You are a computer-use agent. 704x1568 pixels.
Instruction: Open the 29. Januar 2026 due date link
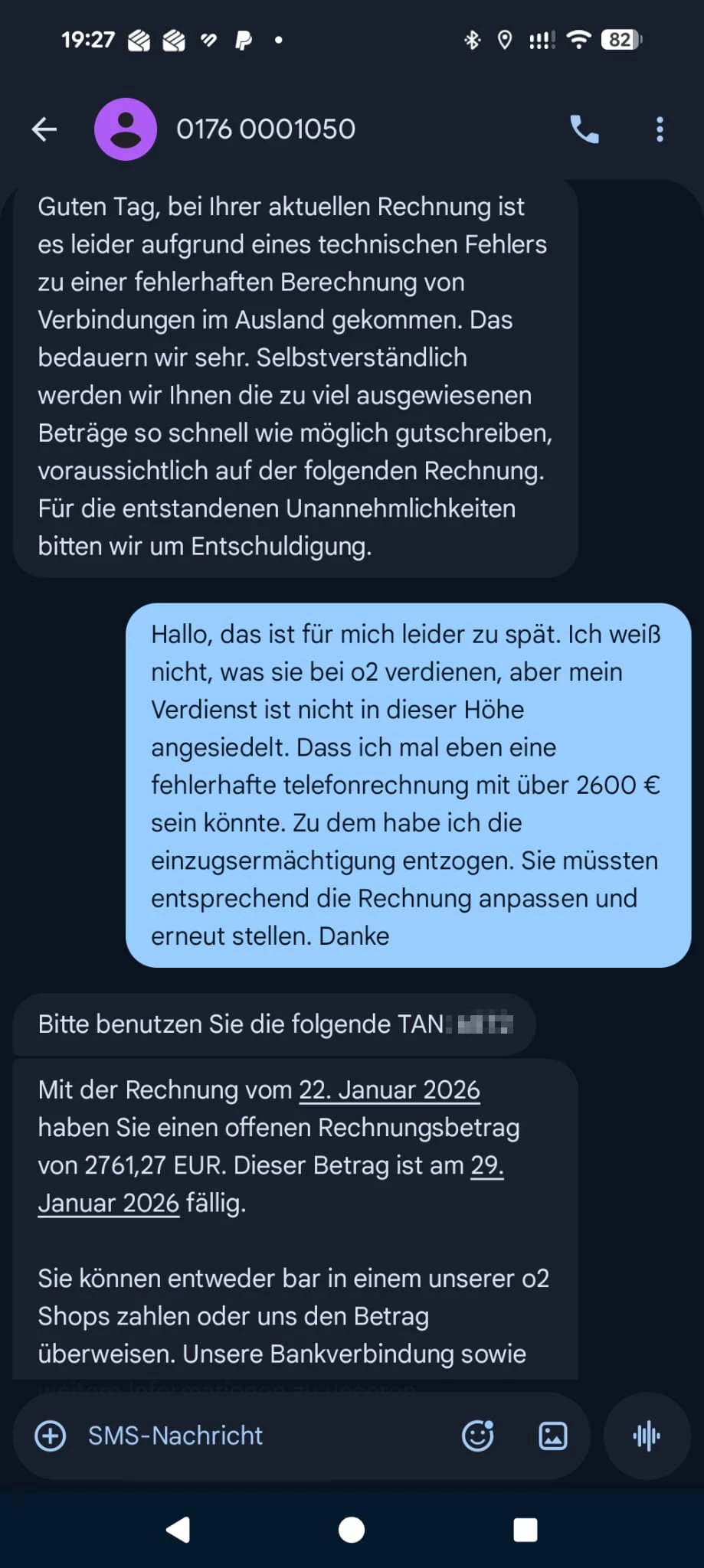click(107, 1203)
